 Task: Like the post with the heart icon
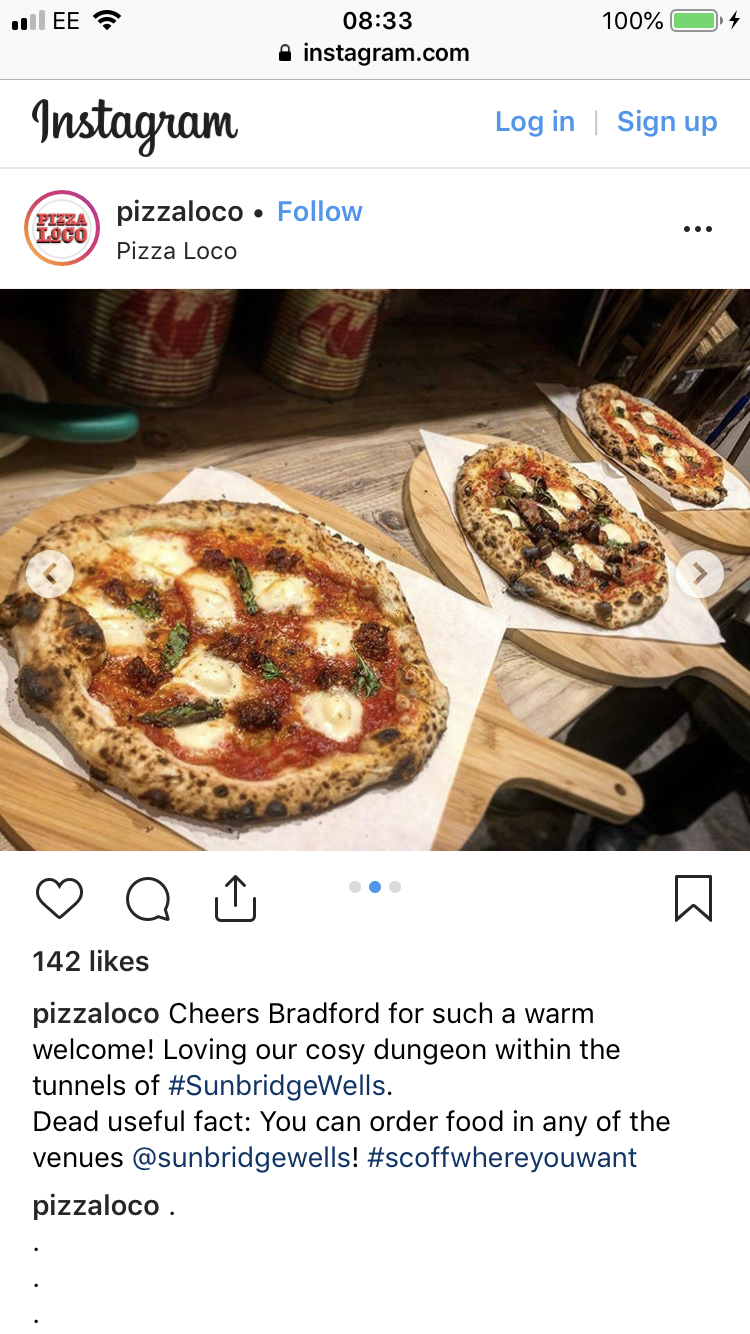coord(59,898)
